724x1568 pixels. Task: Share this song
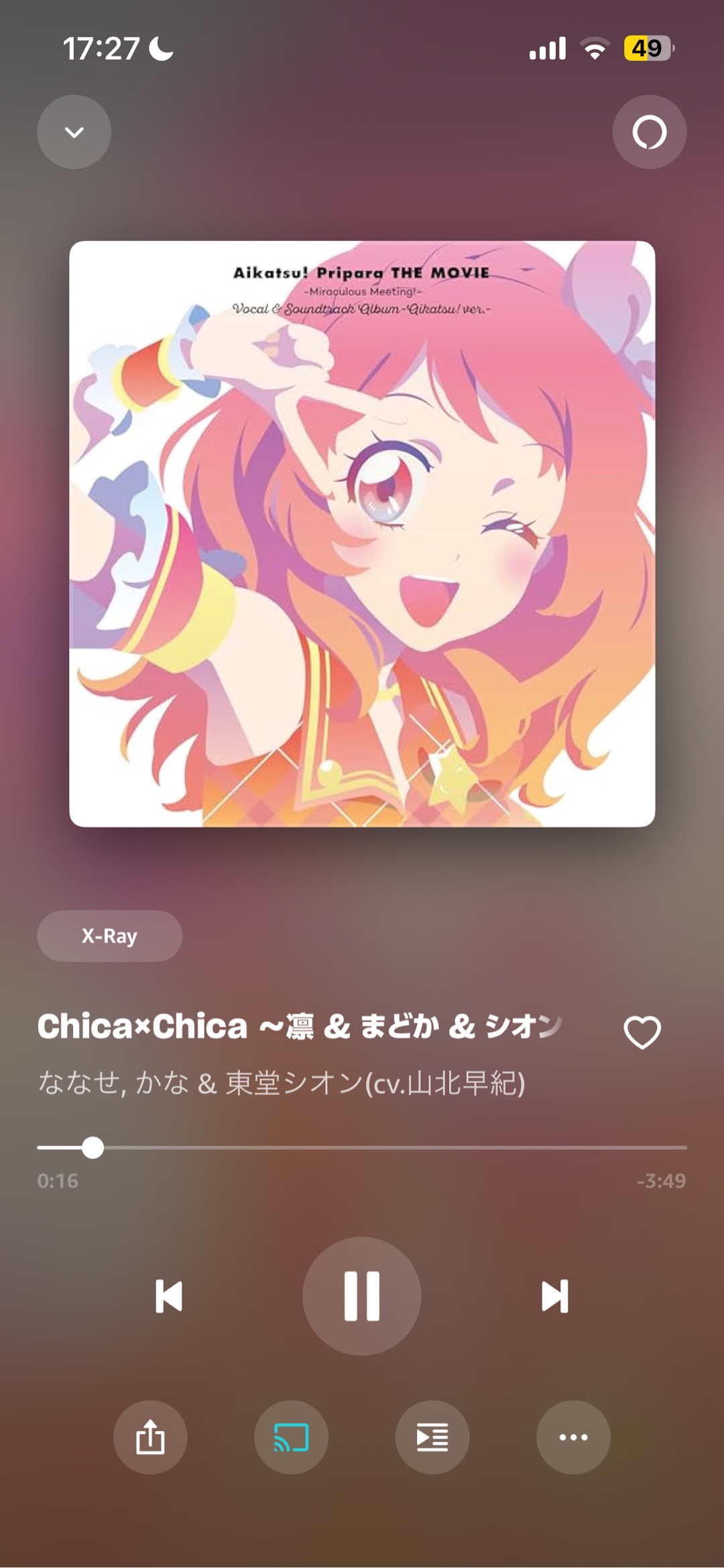pos(150,1437)
